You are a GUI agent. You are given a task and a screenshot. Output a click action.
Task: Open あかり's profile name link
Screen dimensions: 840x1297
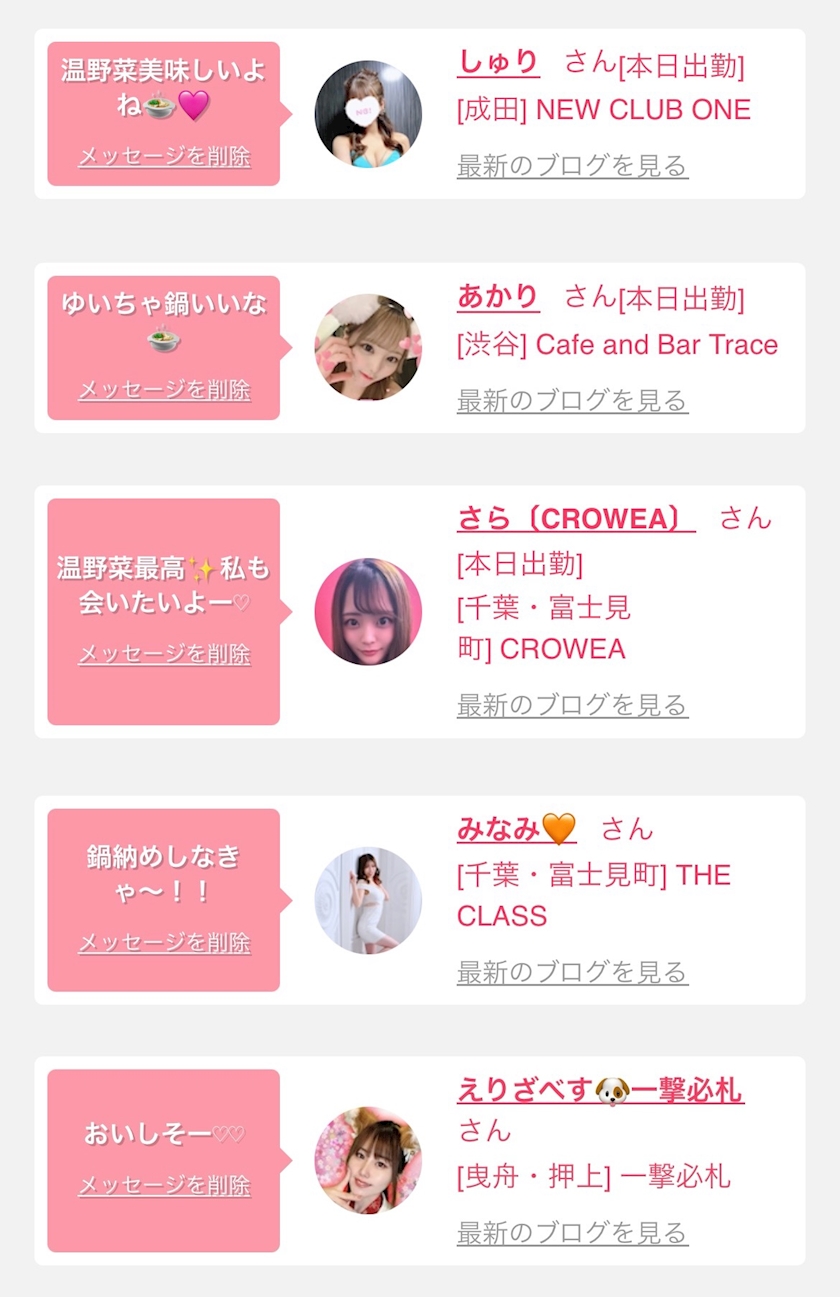coord(498,297)
